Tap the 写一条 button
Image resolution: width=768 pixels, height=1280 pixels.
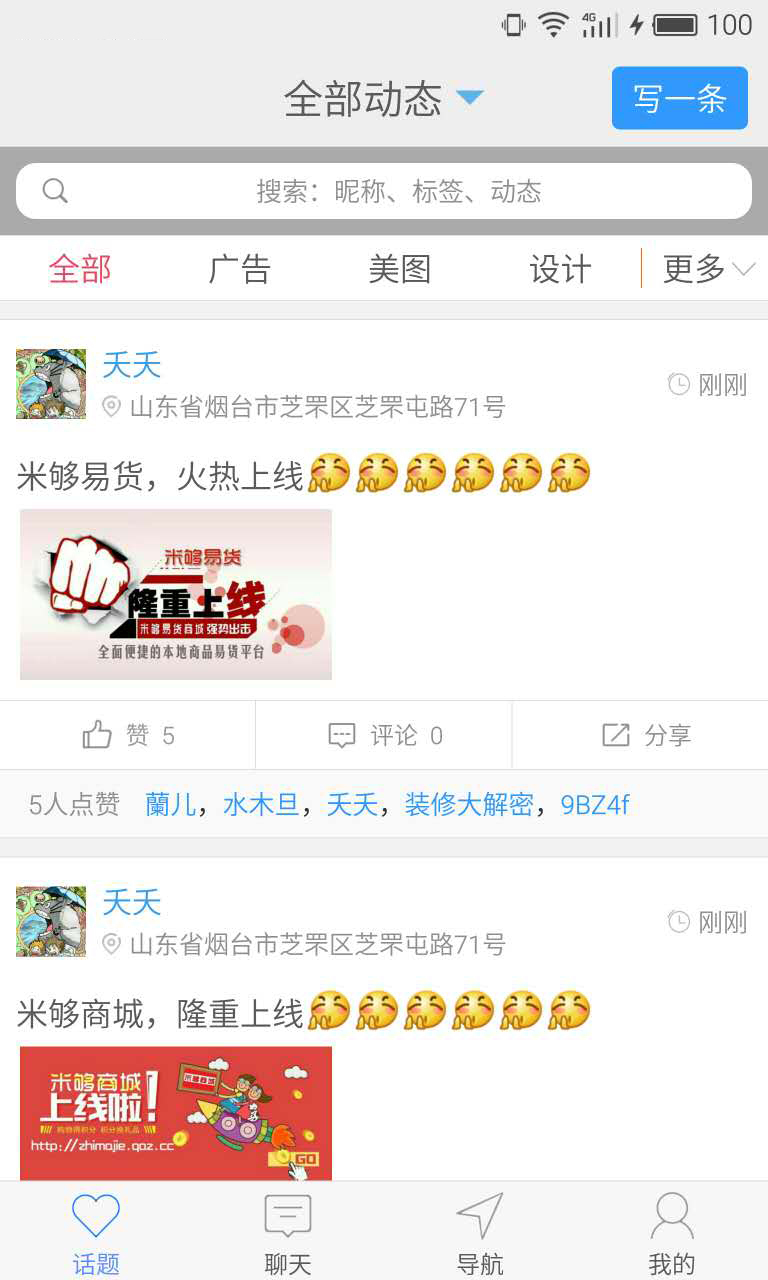pyautogui.click(x=679, y=98)
